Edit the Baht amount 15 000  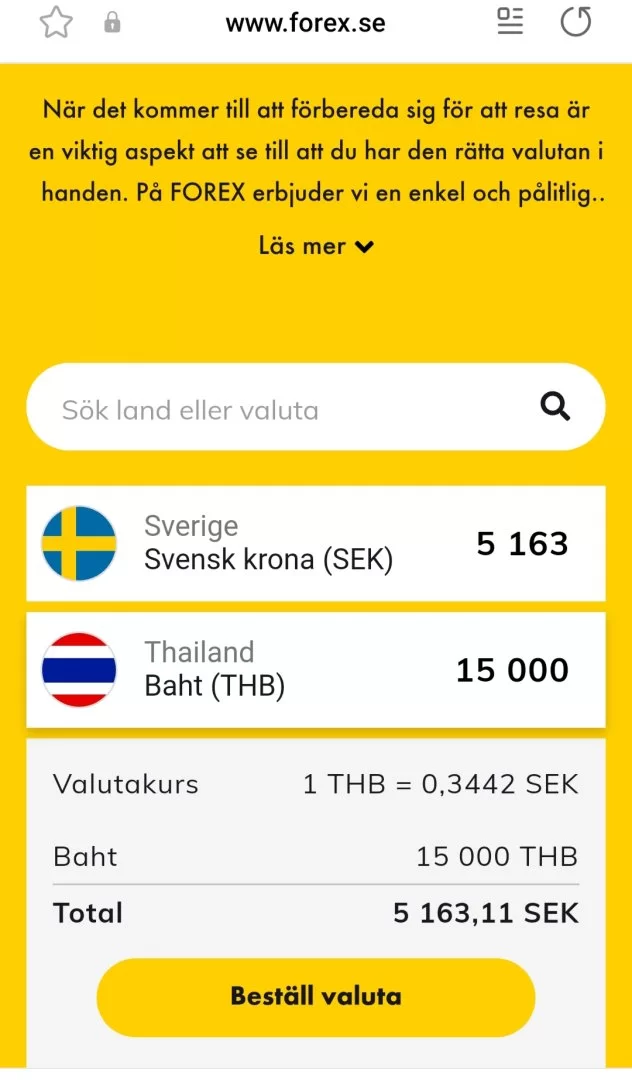512,670
